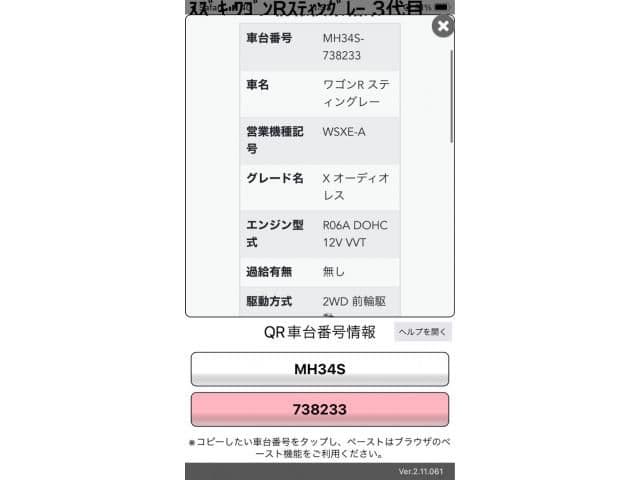This screenshot has height=480, width=640.
Task: Close the vehicle details popup
Action: click(x=442, y=26)
